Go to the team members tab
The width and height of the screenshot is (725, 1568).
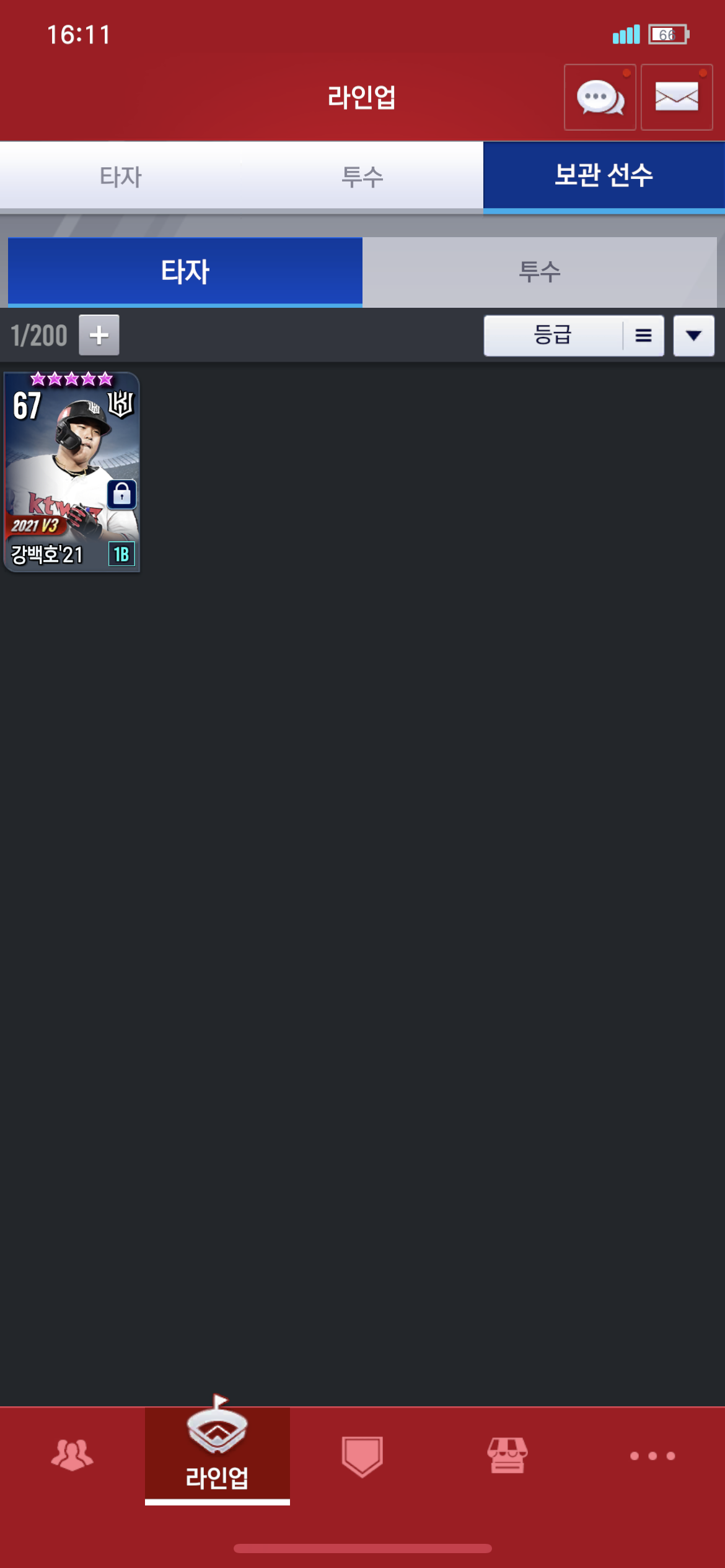(72, 1454)
